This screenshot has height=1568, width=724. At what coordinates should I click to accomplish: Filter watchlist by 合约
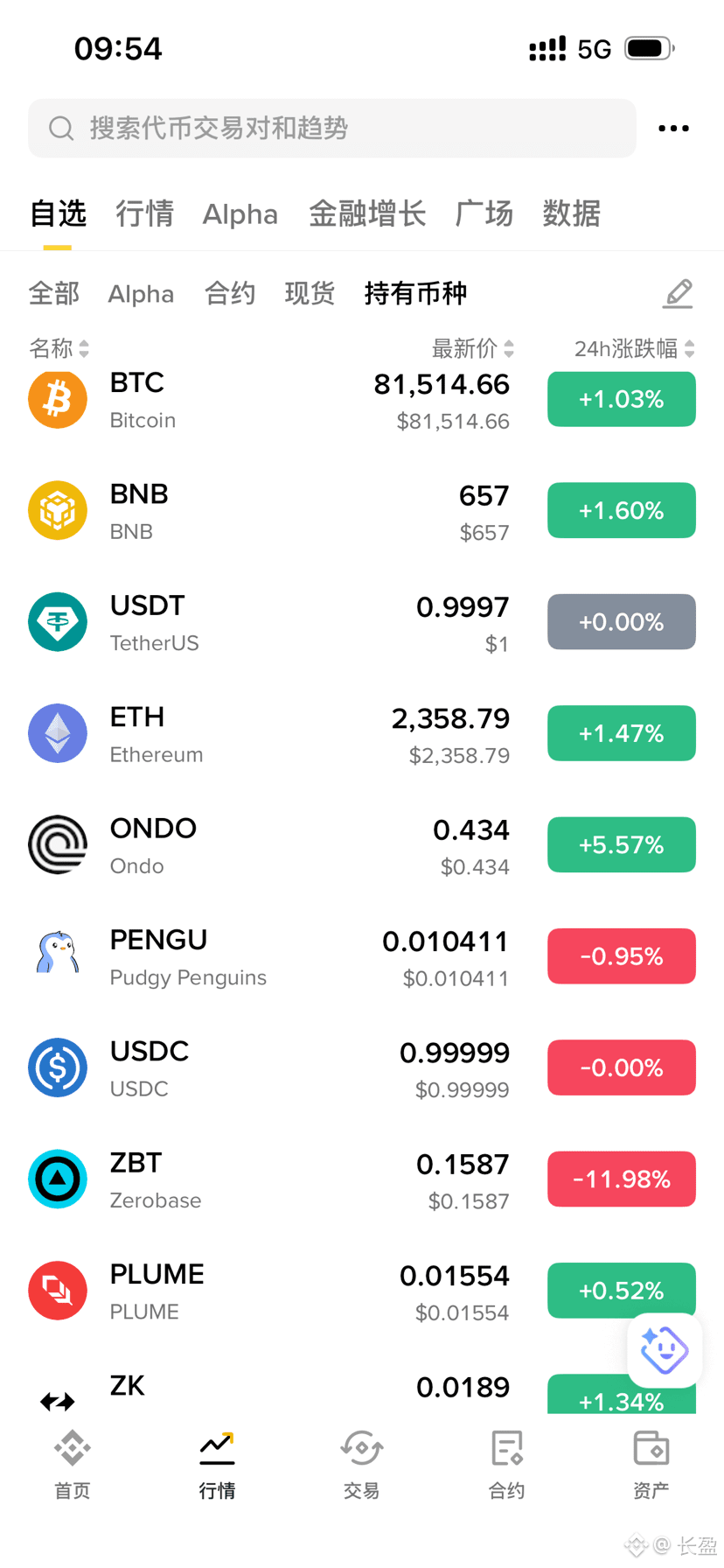coord(230,294)
